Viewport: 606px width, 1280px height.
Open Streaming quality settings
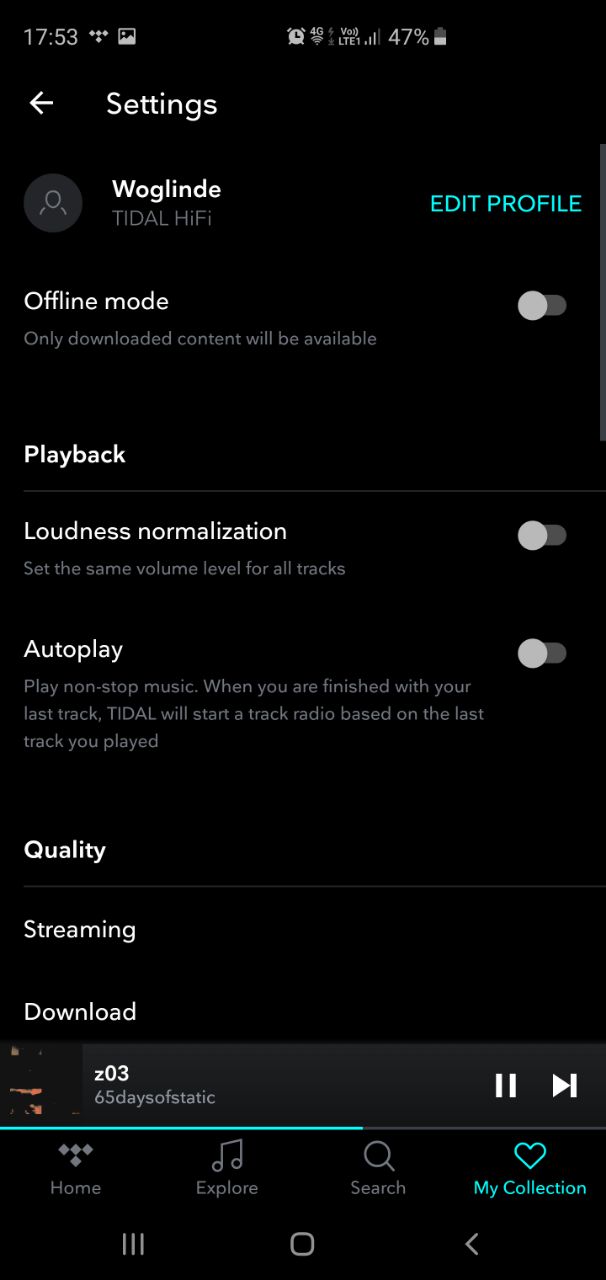tap(303, 929)
